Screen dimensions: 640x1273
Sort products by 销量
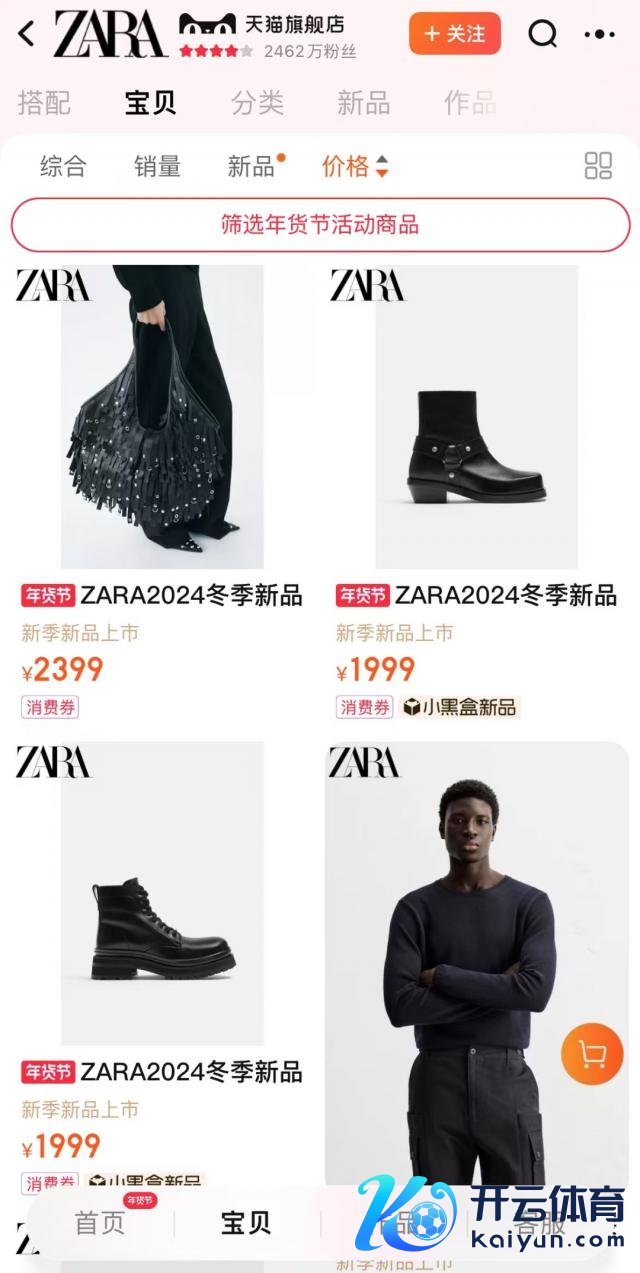[x=158, y=166]
